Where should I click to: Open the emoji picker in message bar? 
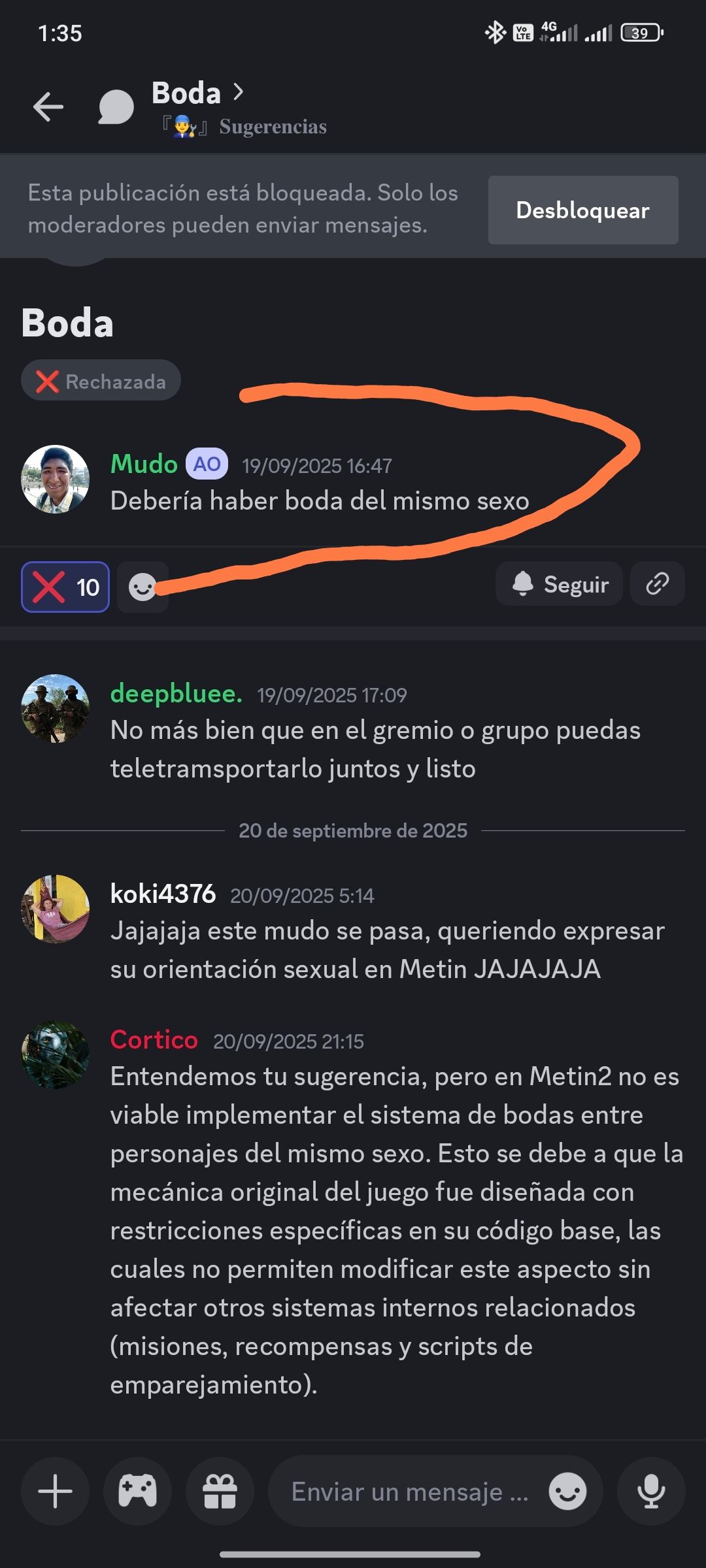click(x=567, y=1492)
